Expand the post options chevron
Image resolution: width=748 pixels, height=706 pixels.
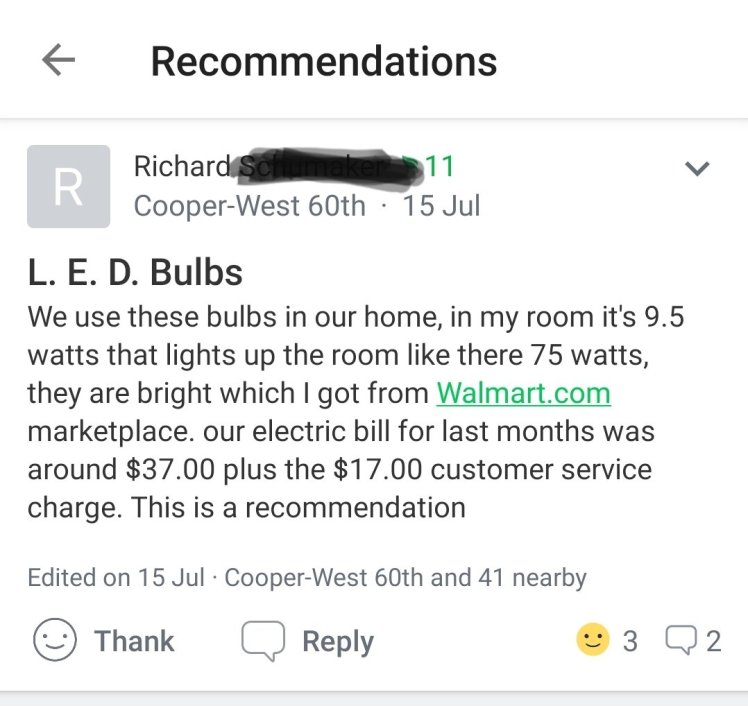click(x=697, y=169)
